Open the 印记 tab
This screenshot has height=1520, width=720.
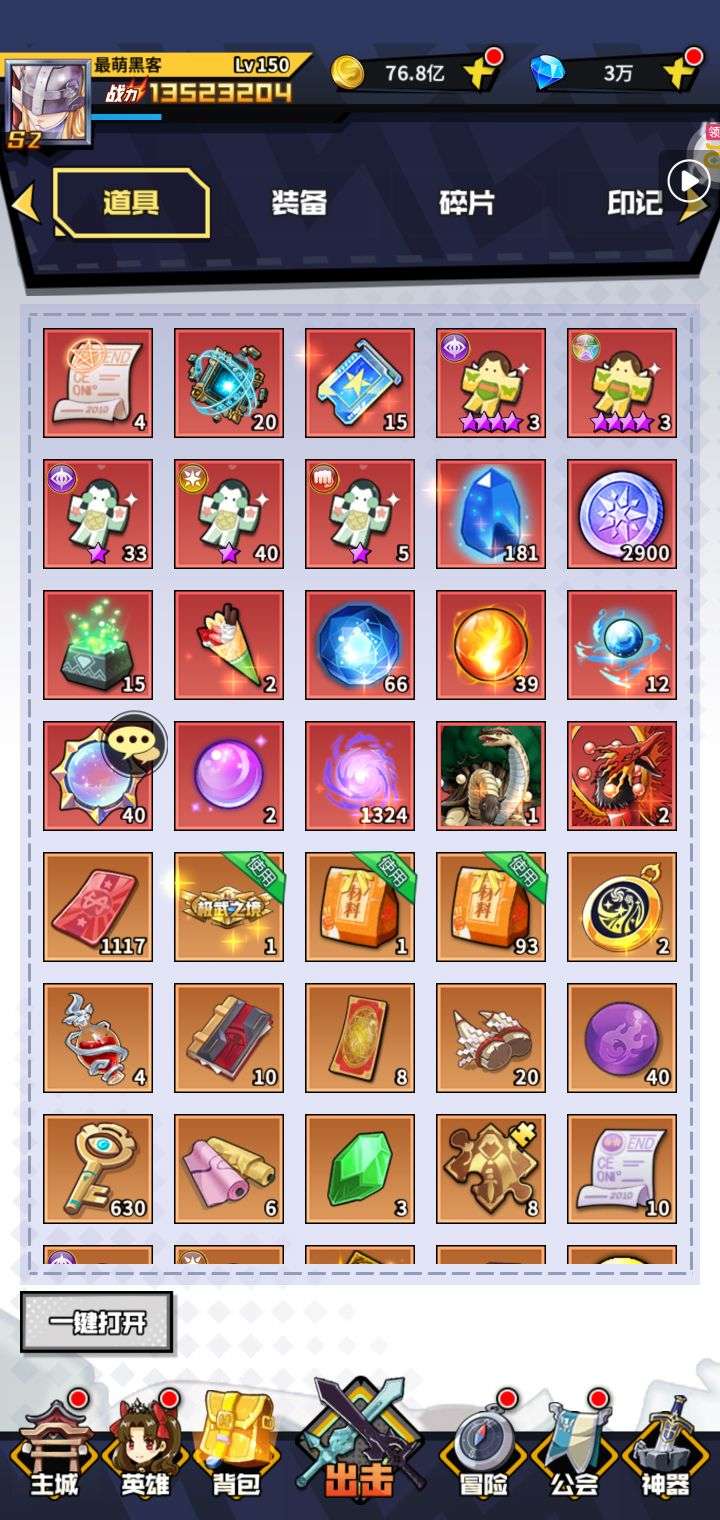[x=634, y=203]
